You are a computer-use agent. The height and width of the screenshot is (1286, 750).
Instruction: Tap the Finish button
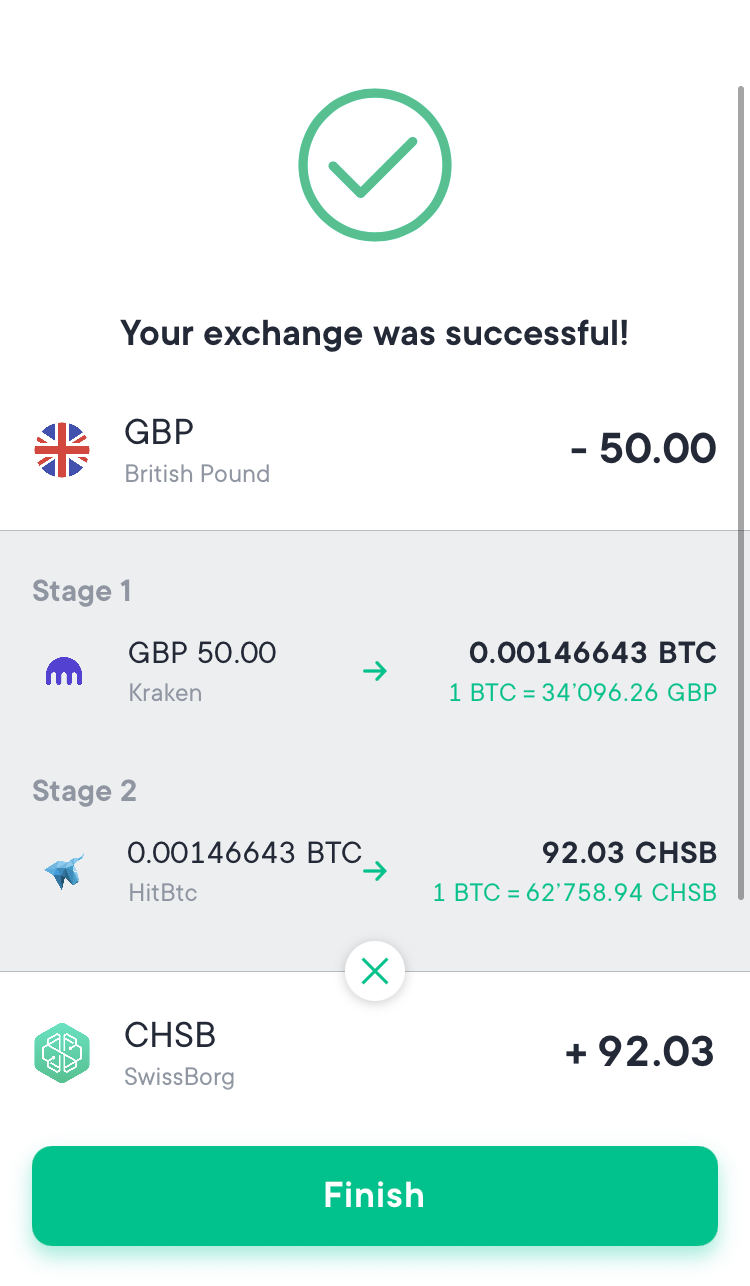pos(374,1195)
